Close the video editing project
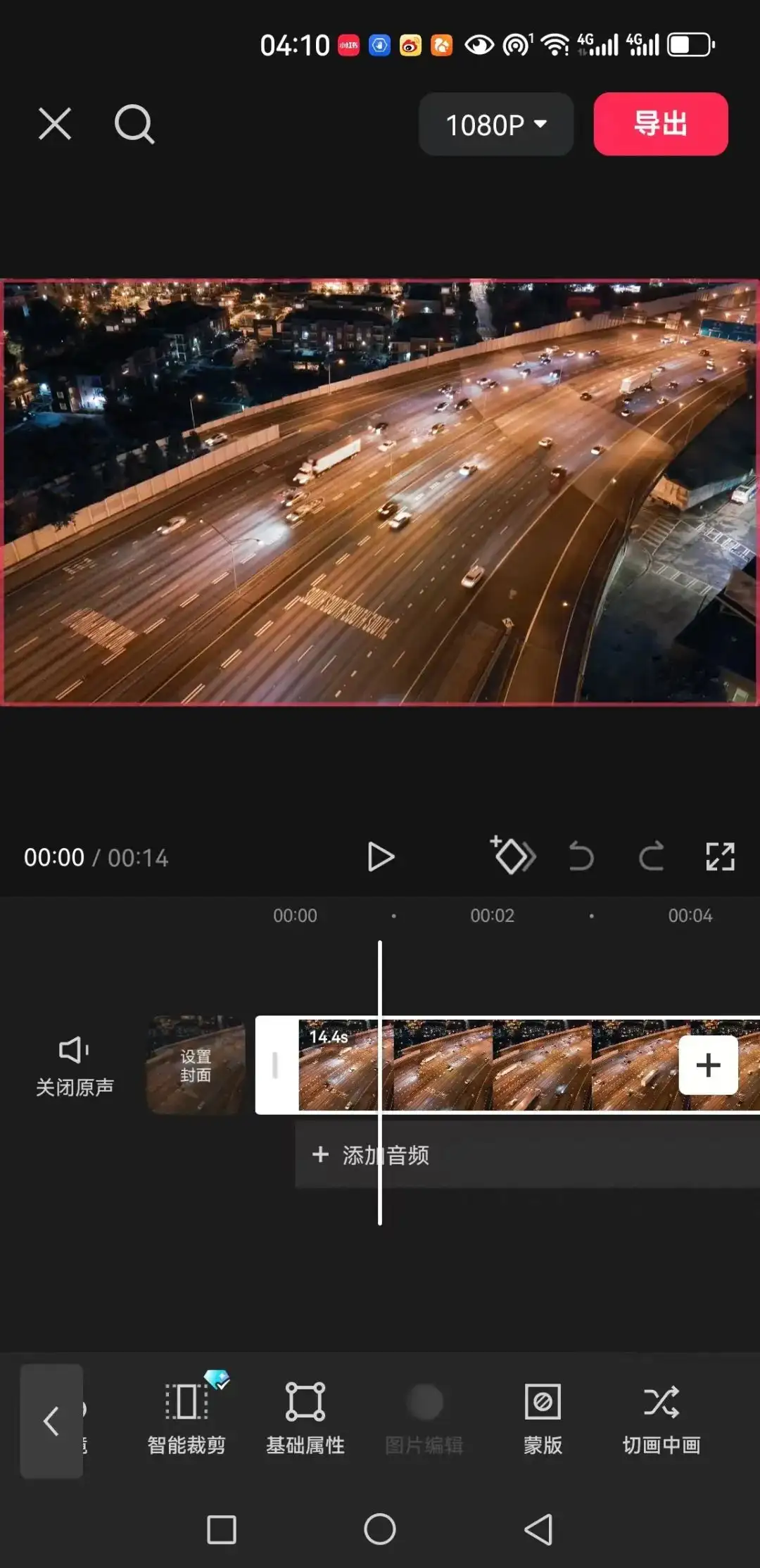The width and height of the screenshot is (760, 1568). [55, 125]
